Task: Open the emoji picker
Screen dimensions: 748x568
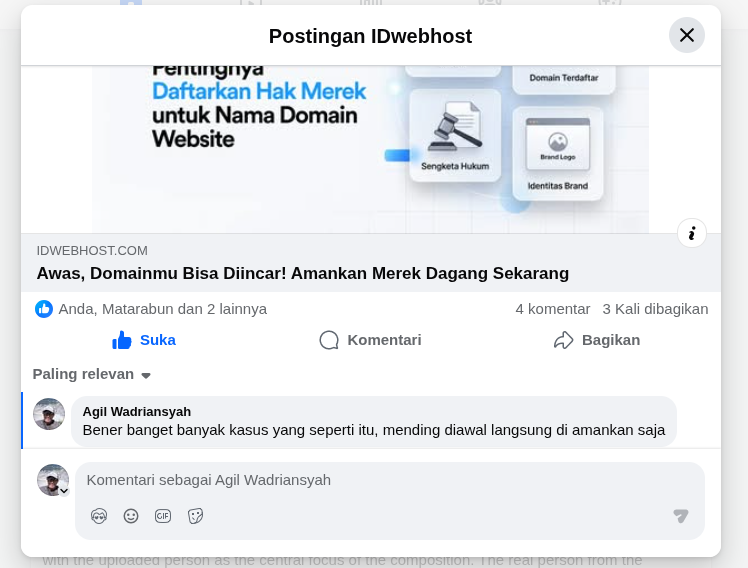Action: coord(131,516)
